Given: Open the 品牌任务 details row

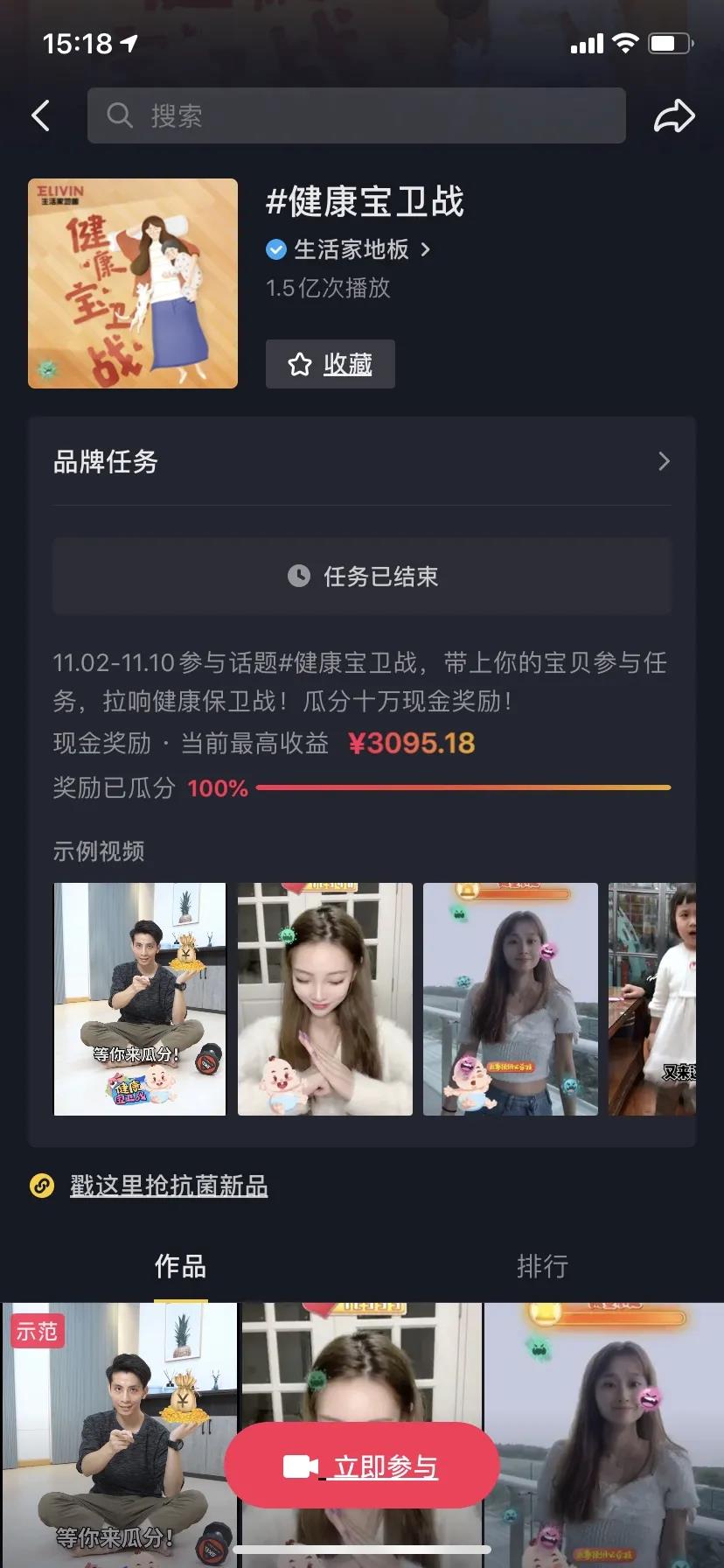Looking at the screenshot, I should click(x=362, y=462).
